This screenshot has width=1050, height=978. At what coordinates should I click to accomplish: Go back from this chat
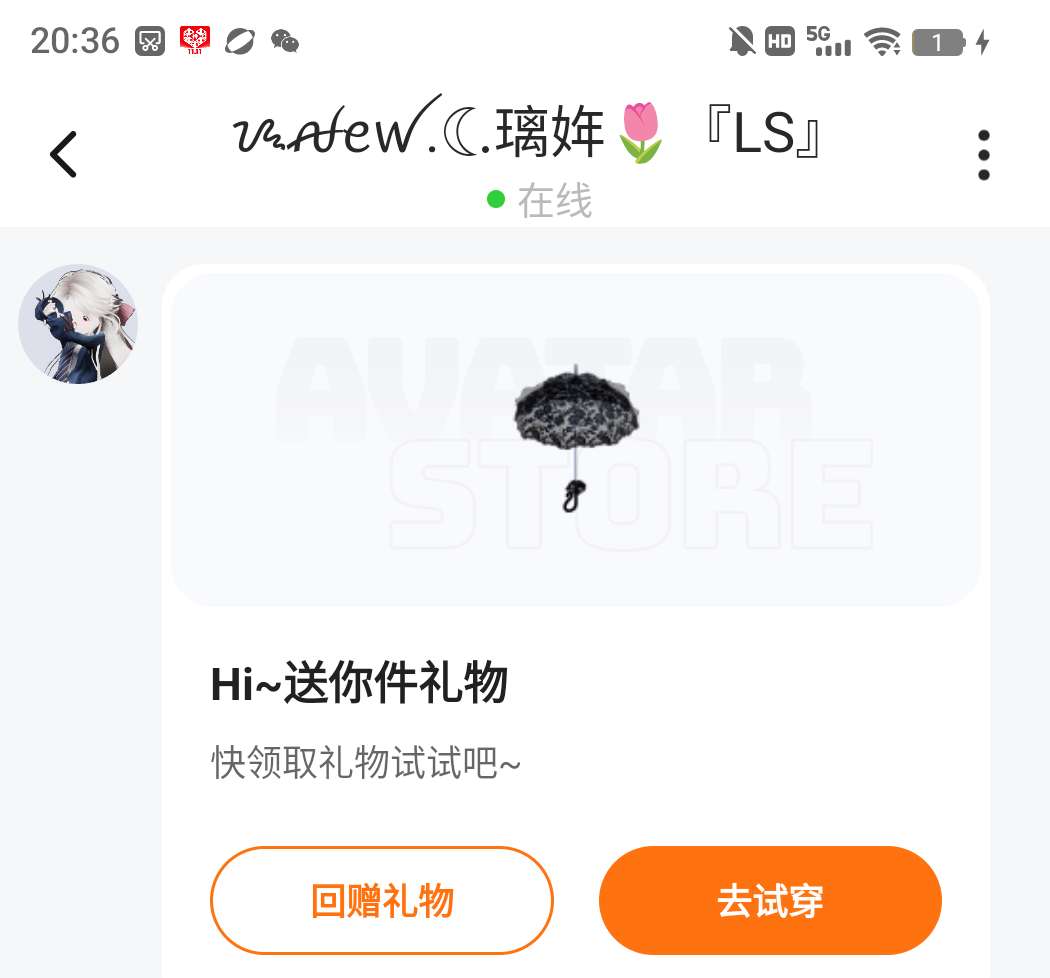(63, 155)
